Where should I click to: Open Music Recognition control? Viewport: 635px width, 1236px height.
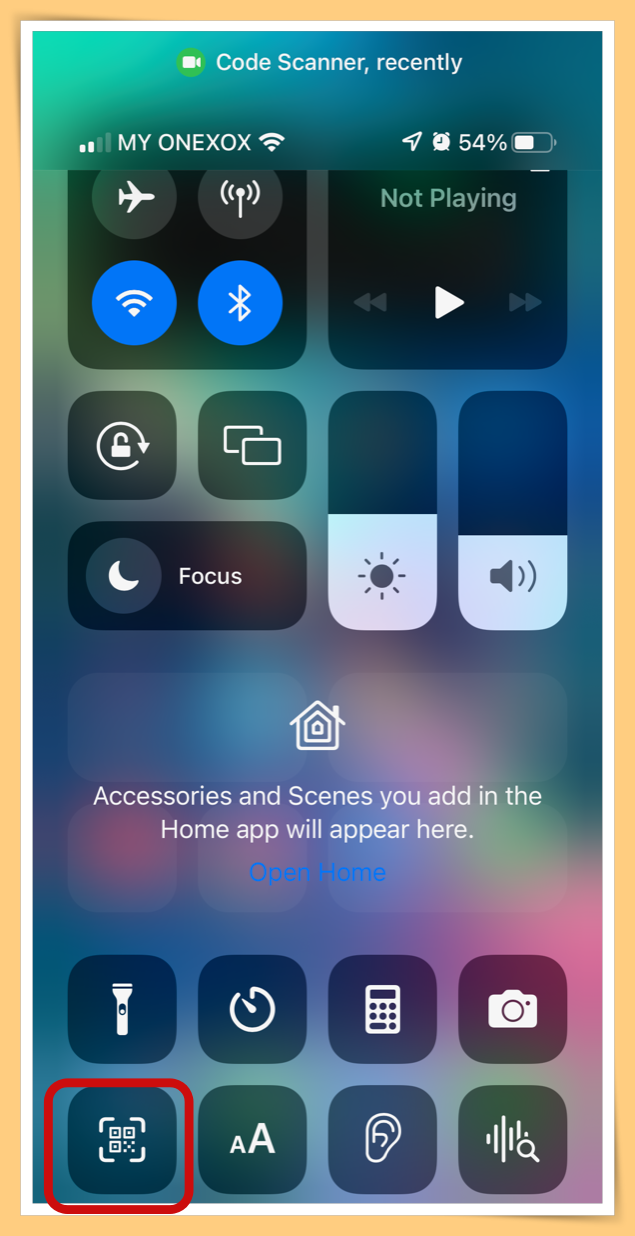(x=513, y=1139)
